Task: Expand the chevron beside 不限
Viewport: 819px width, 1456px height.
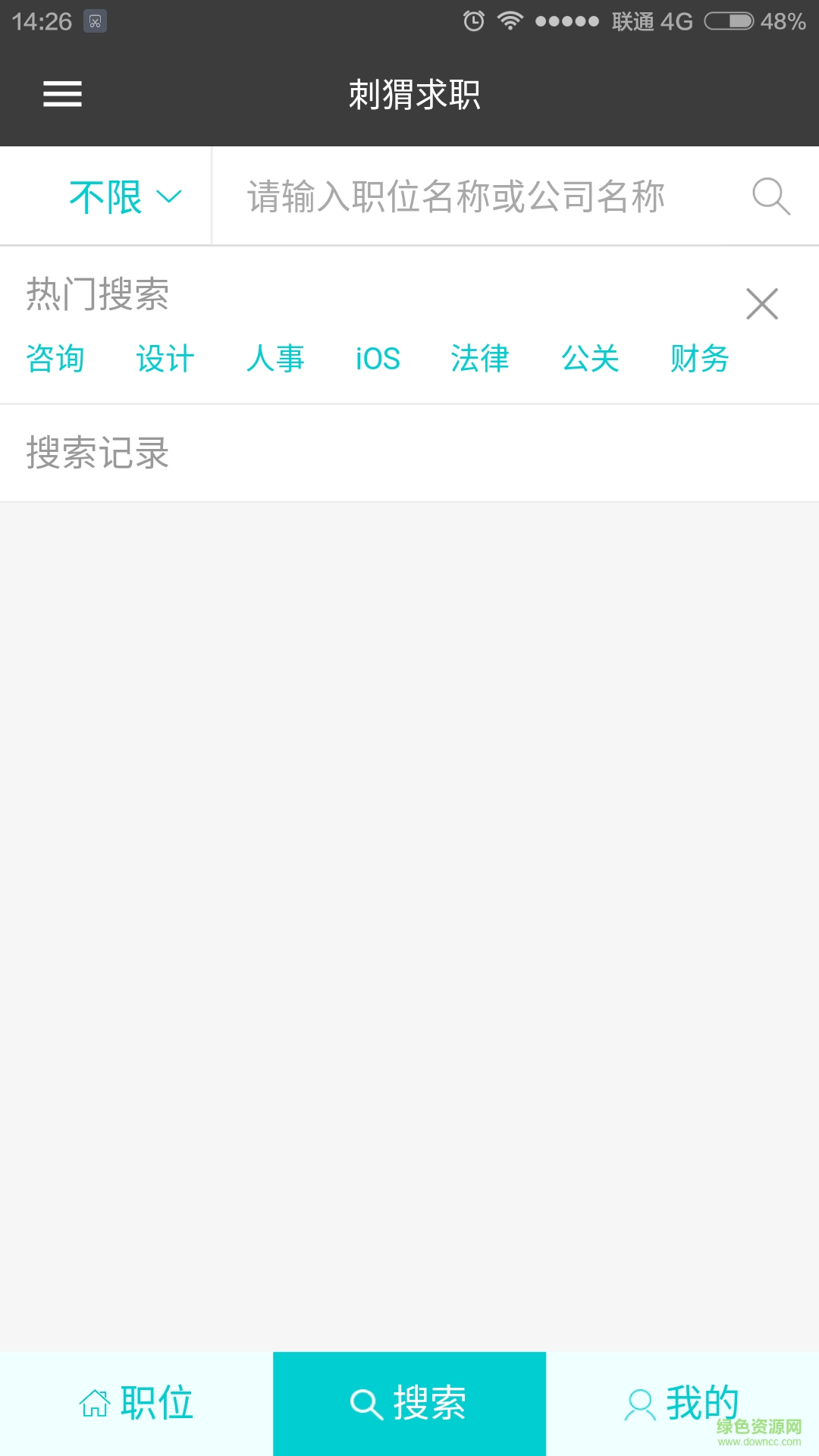Action: pos(168,197)
